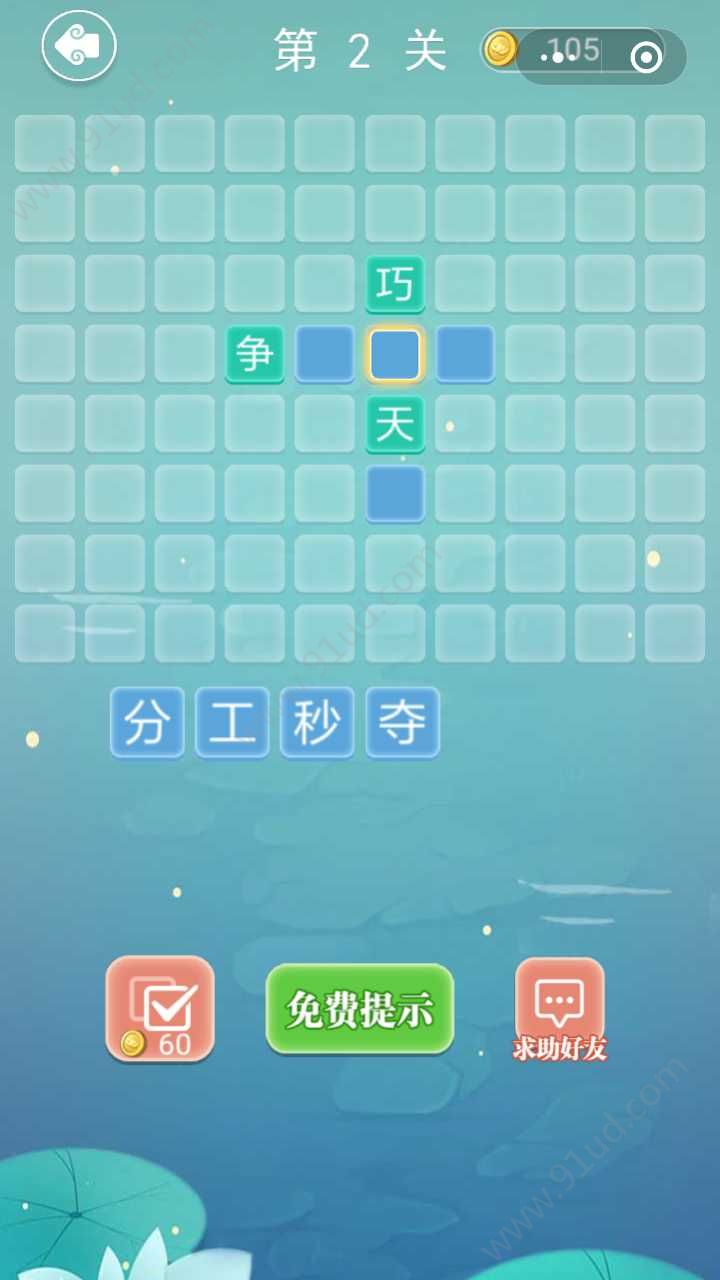Select the empty blue cell next to 争

click(325, 354)
